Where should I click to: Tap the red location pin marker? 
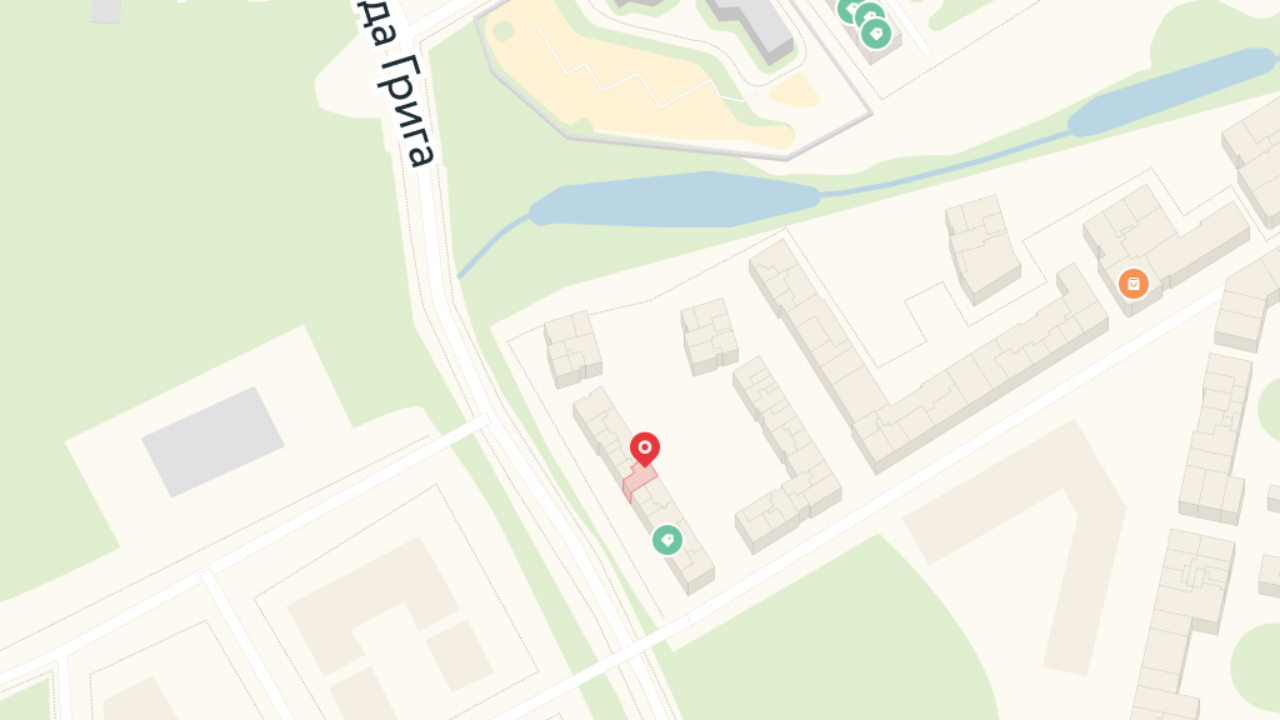coord(645,449)
